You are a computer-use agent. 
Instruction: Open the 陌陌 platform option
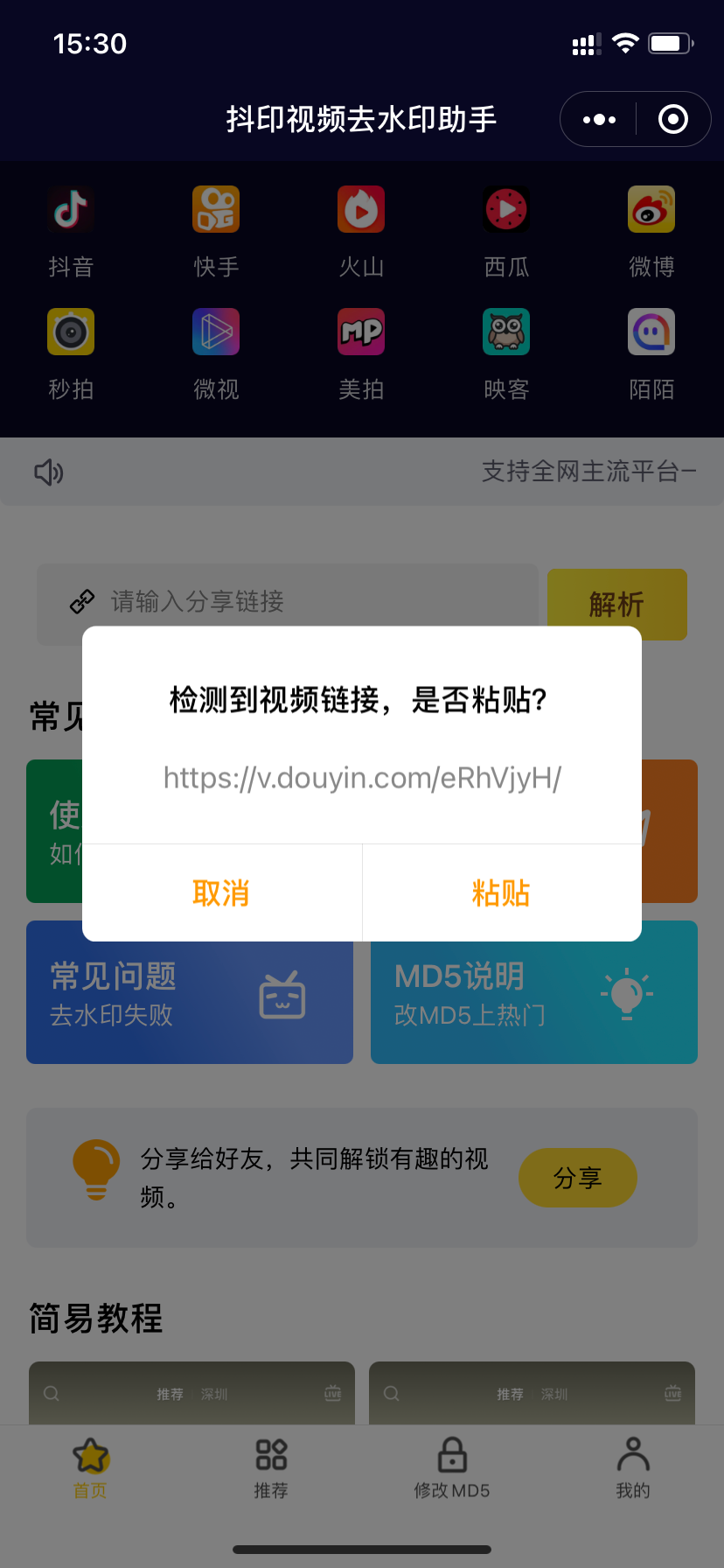651,332
